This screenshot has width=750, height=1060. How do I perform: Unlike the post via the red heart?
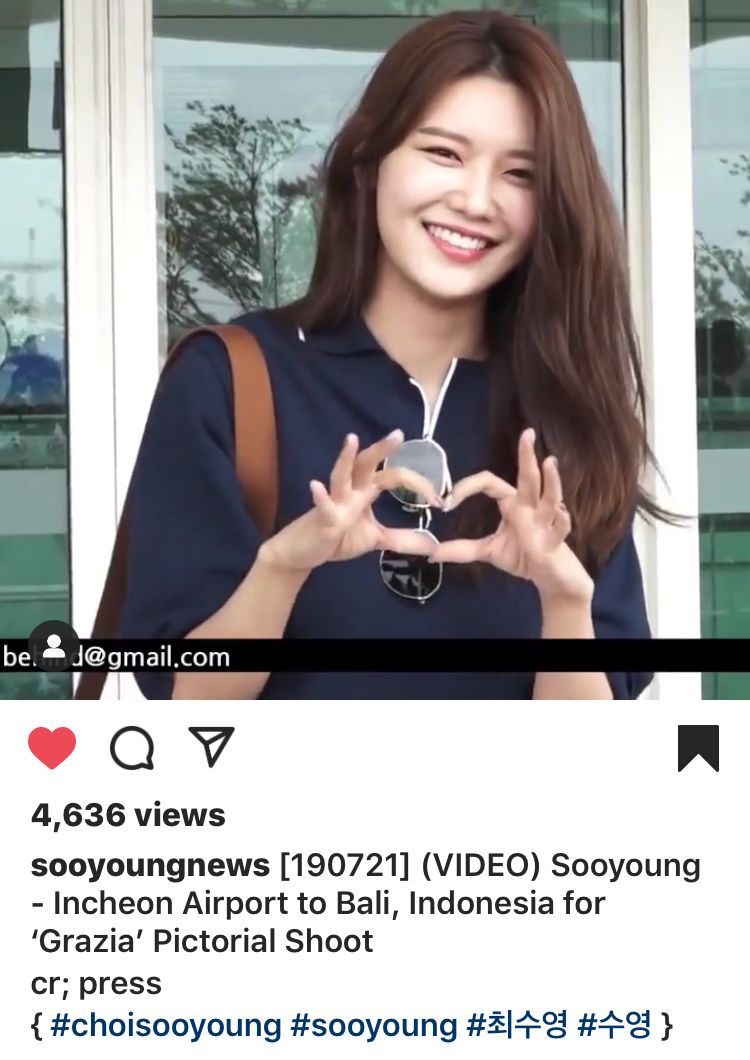(52, 748)
